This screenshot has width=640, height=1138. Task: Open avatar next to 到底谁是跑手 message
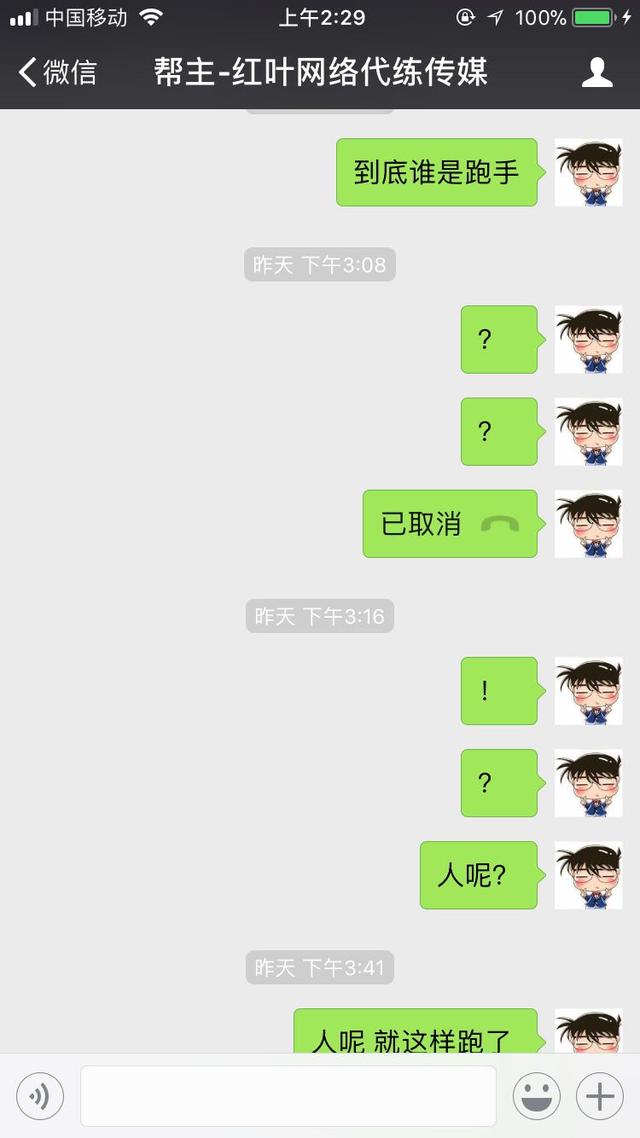[x=588, y=173]
